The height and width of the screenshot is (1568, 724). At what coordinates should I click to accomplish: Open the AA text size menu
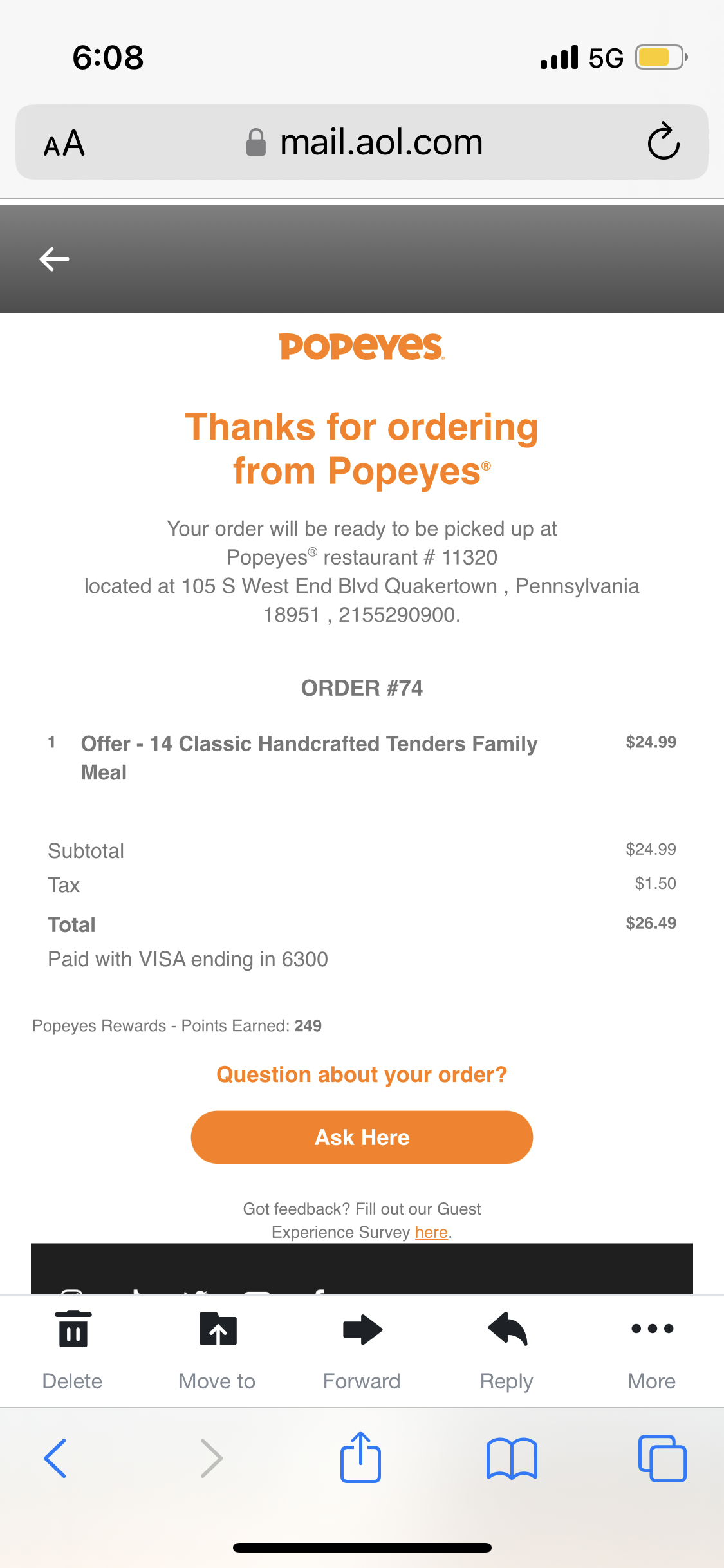click(64, 143)
